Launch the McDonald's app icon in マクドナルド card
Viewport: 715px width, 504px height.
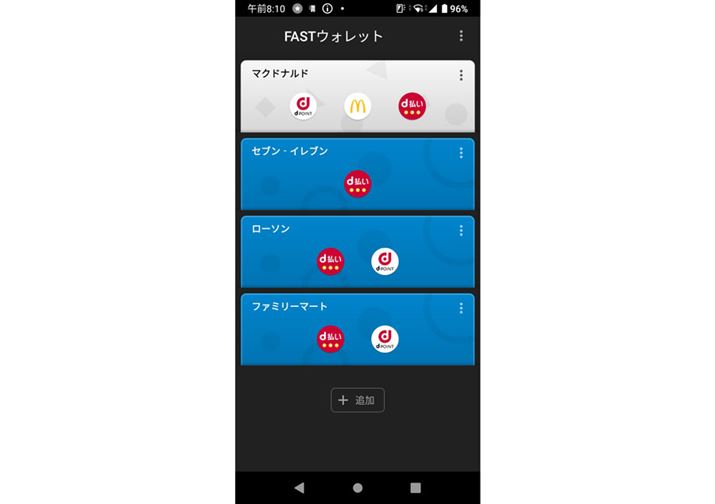(x=358, y=106)
